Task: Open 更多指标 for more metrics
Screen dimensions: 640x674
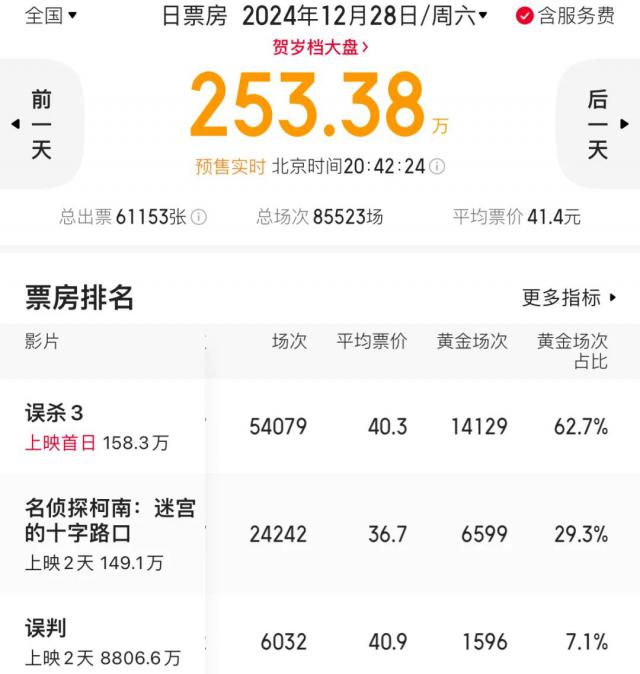Action: (569, 297)
